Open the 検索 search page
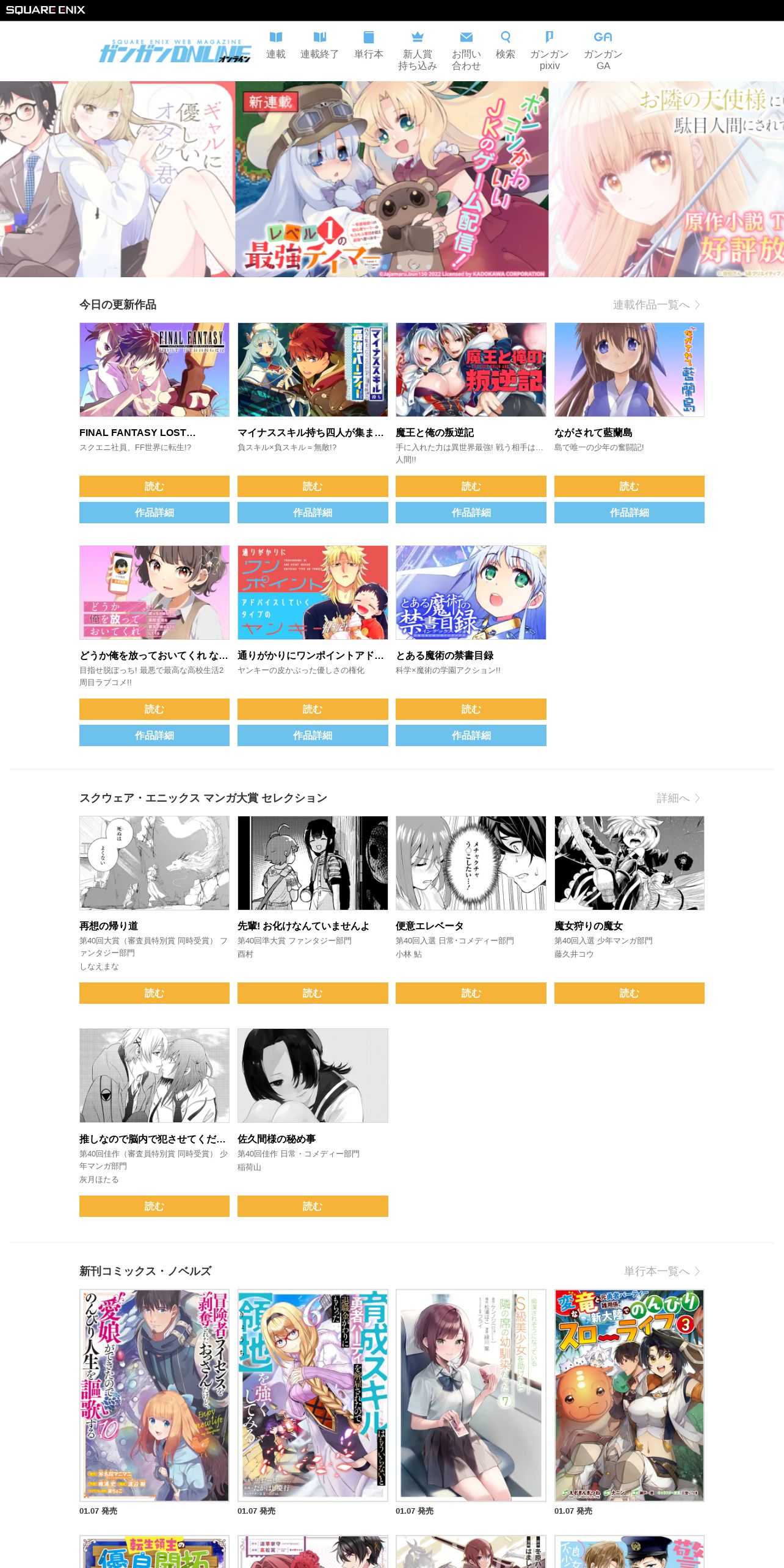This screenshot has height=1568, width=784. 506,46
